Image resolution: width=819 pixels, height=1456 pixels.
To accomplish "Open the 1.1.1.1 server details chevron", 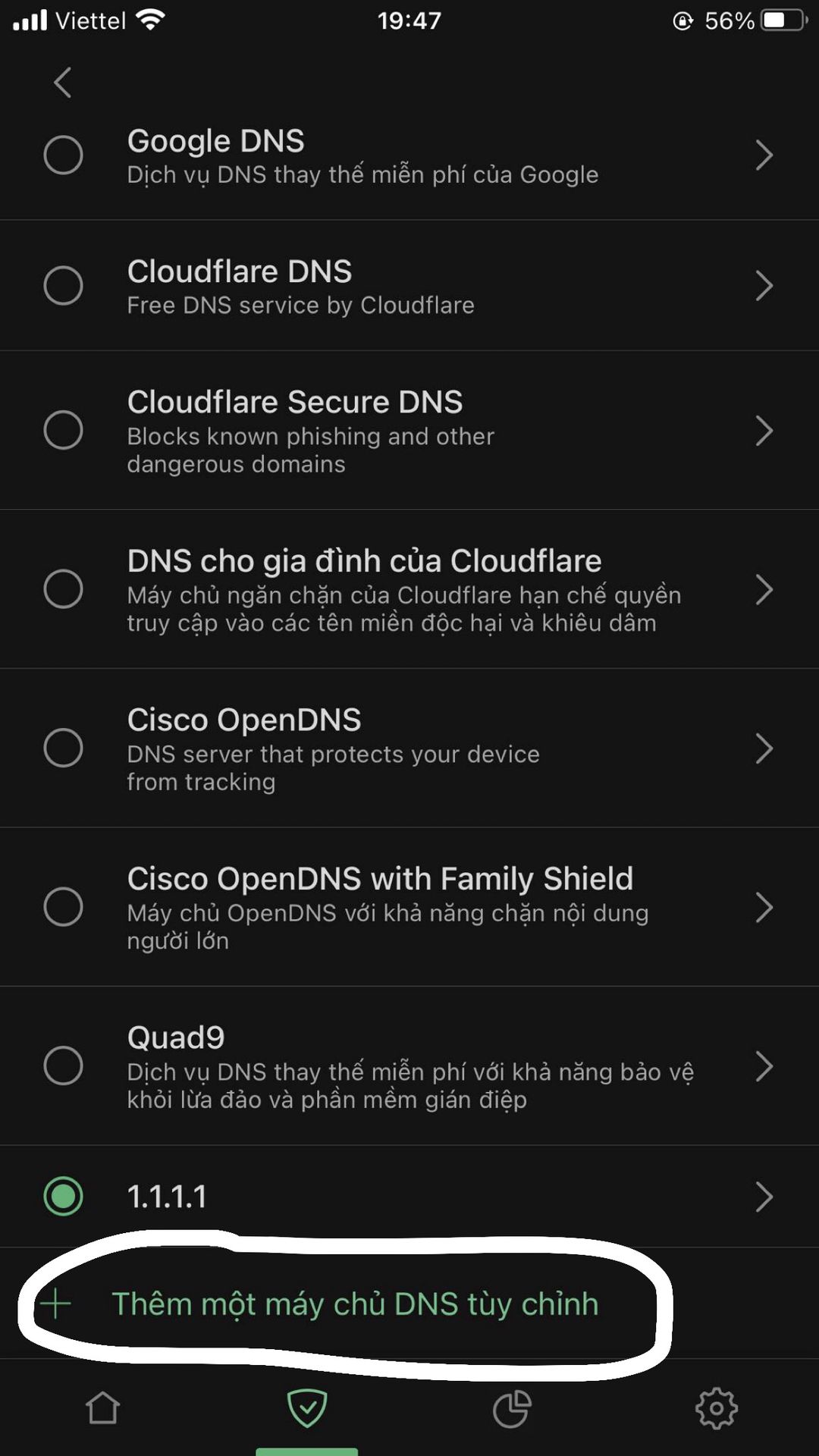I will click(x=764, y=1197).
